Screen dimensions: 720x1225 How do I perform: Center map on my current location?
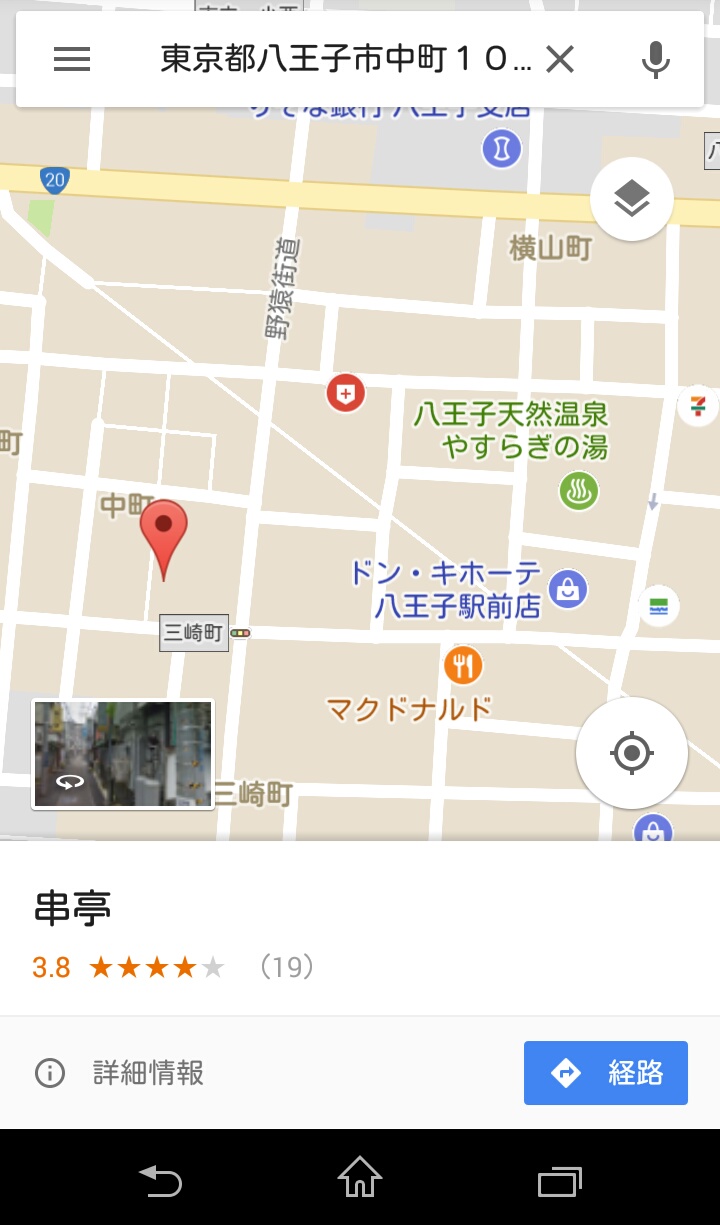point(632,753)
